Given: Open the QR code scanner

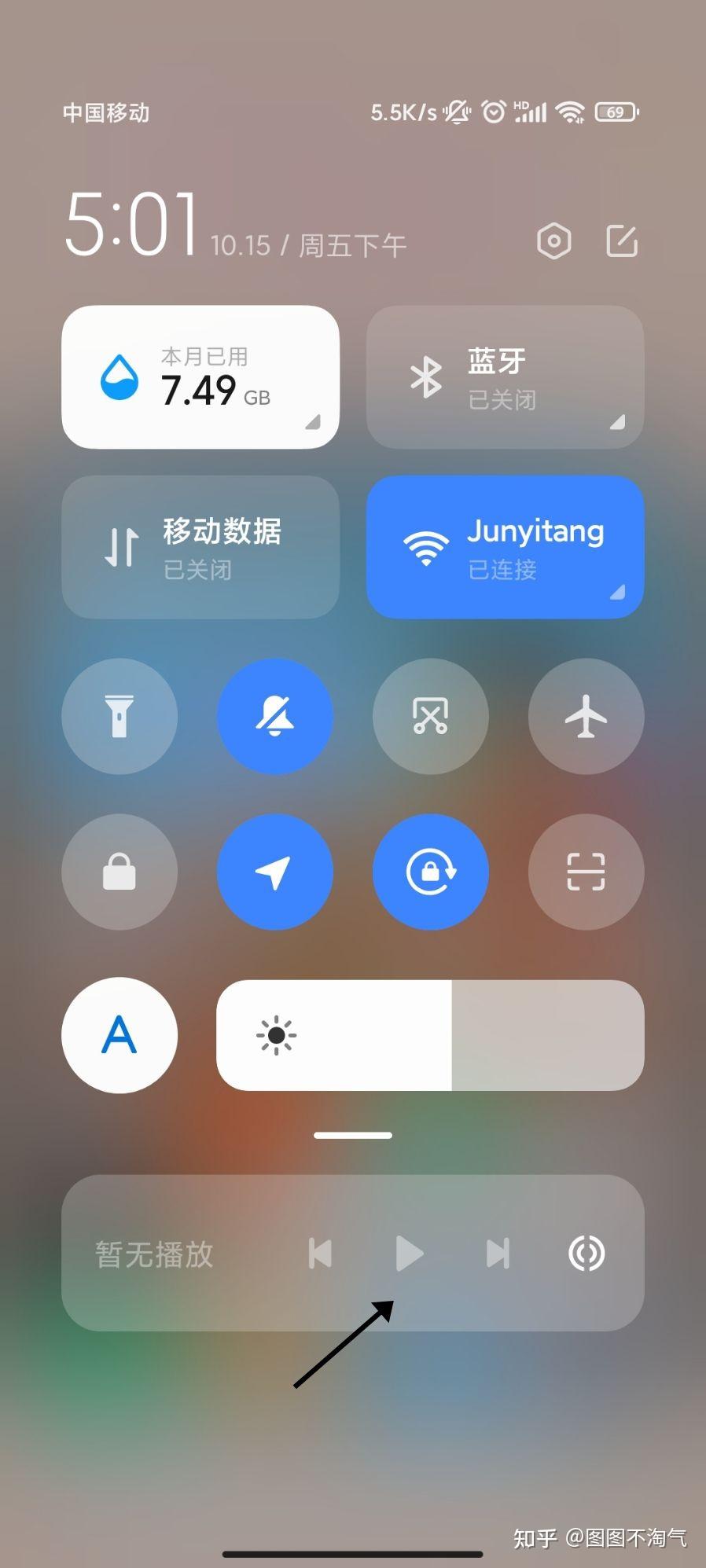Looking at the screenshot, I should pos(586,872).
